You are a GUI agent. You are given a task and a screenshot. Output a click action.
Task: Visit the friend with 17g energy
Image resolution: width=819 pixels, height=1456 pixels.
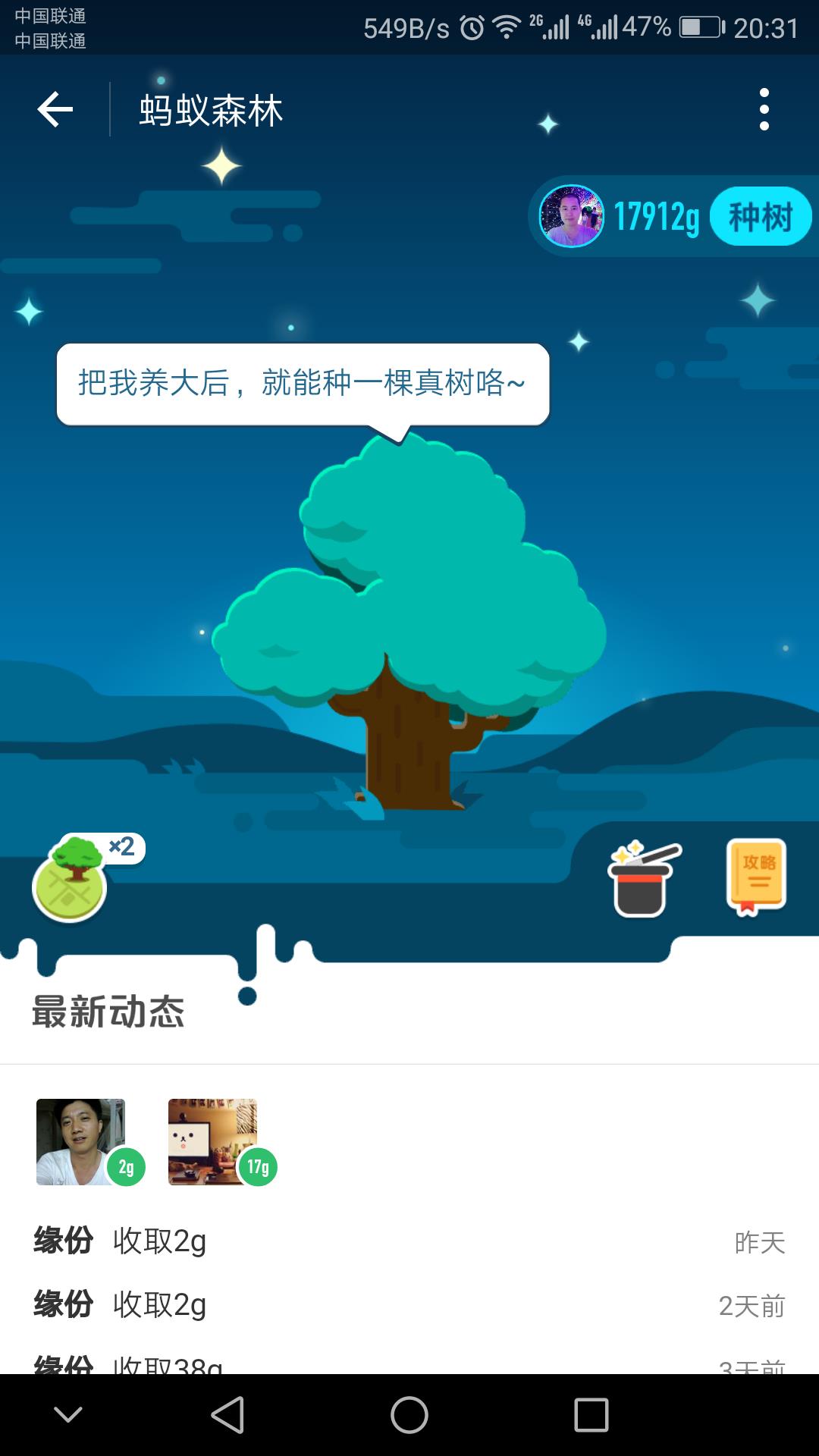click(x=213, y=1141)
